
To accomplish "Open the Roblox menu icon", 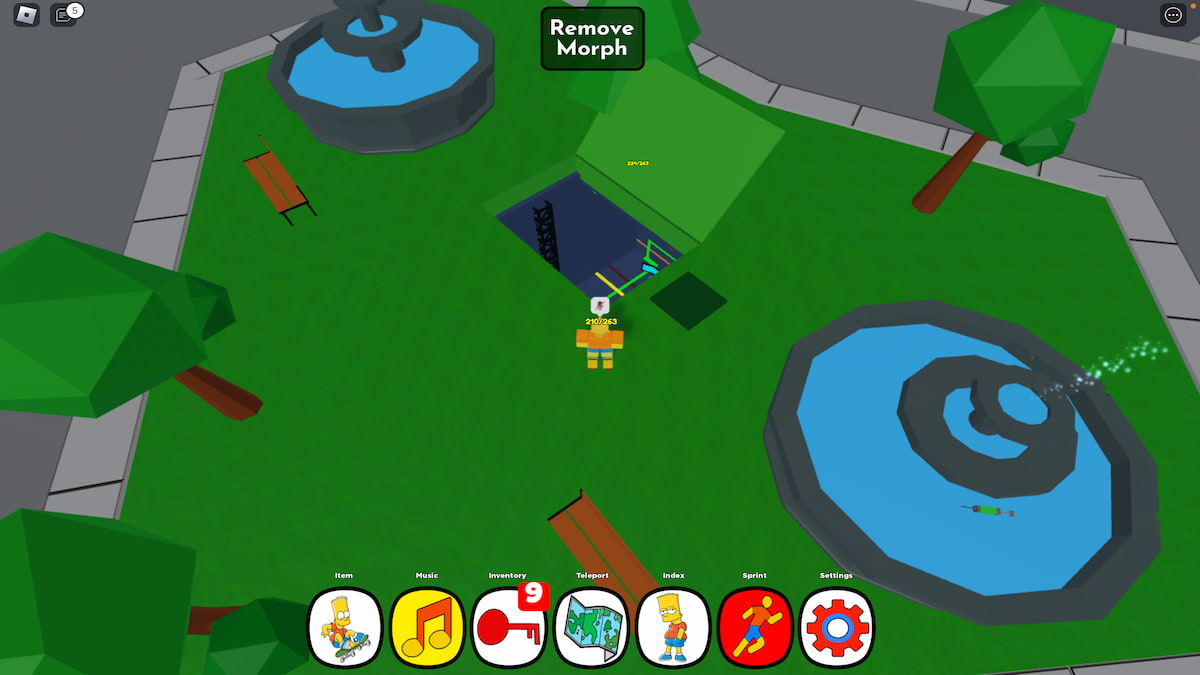I will [27, 15].
